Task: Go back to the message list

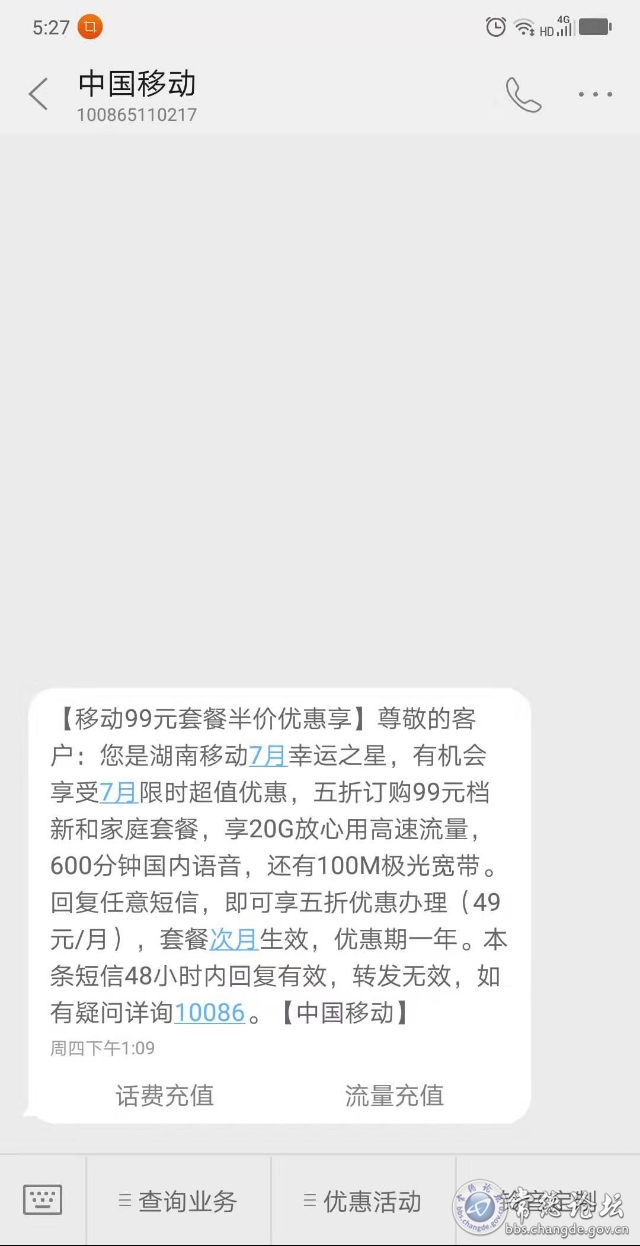Action: [38, 95]
